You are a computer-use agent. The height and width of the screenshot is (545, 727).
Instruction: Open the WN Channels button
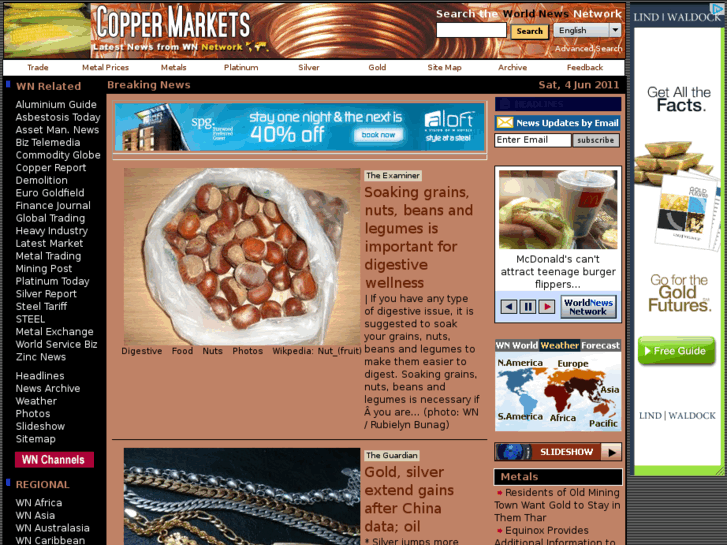click(54, 460)
